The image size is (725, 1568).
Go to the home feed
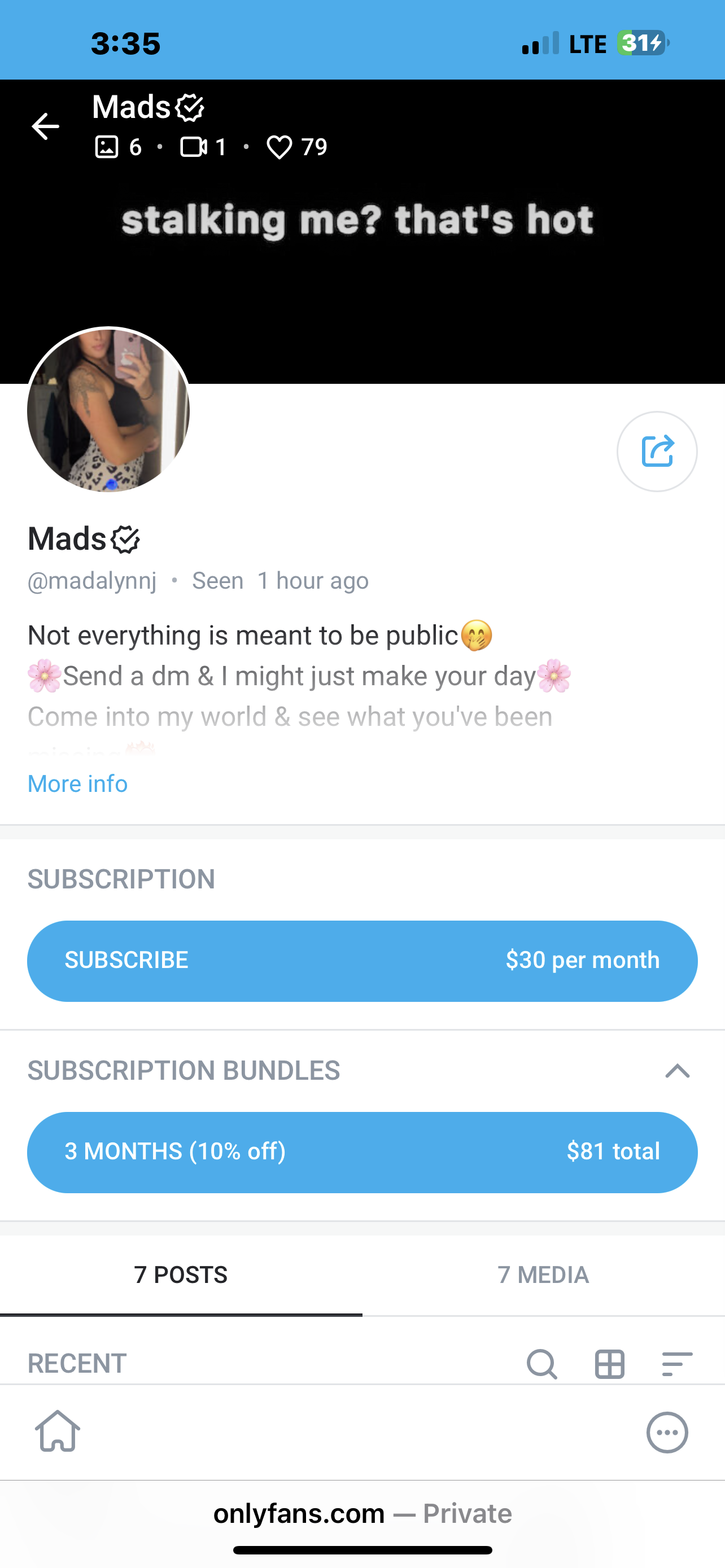pos(58,1431)
